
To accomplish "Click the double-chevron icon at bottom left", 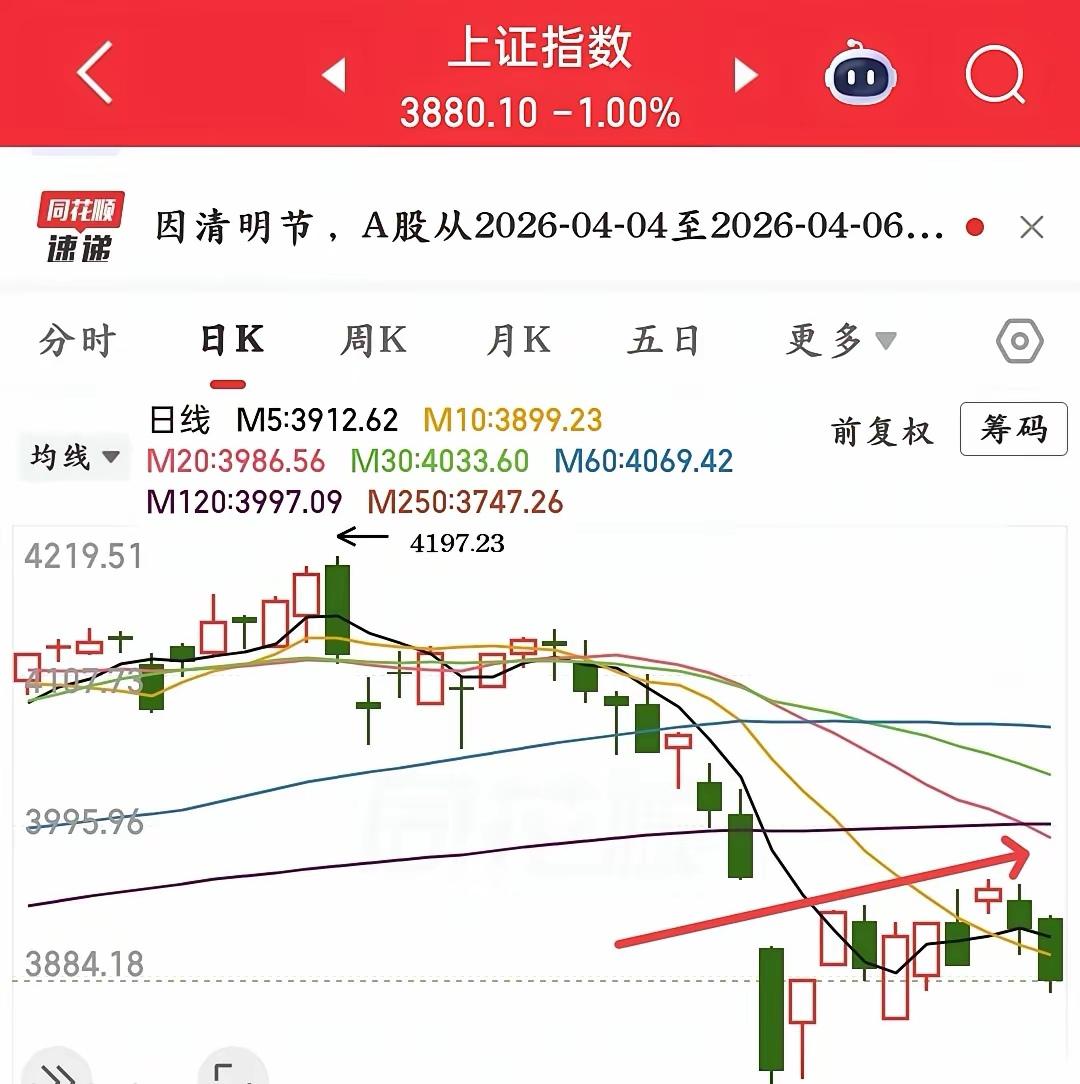I will [55, 1070].
